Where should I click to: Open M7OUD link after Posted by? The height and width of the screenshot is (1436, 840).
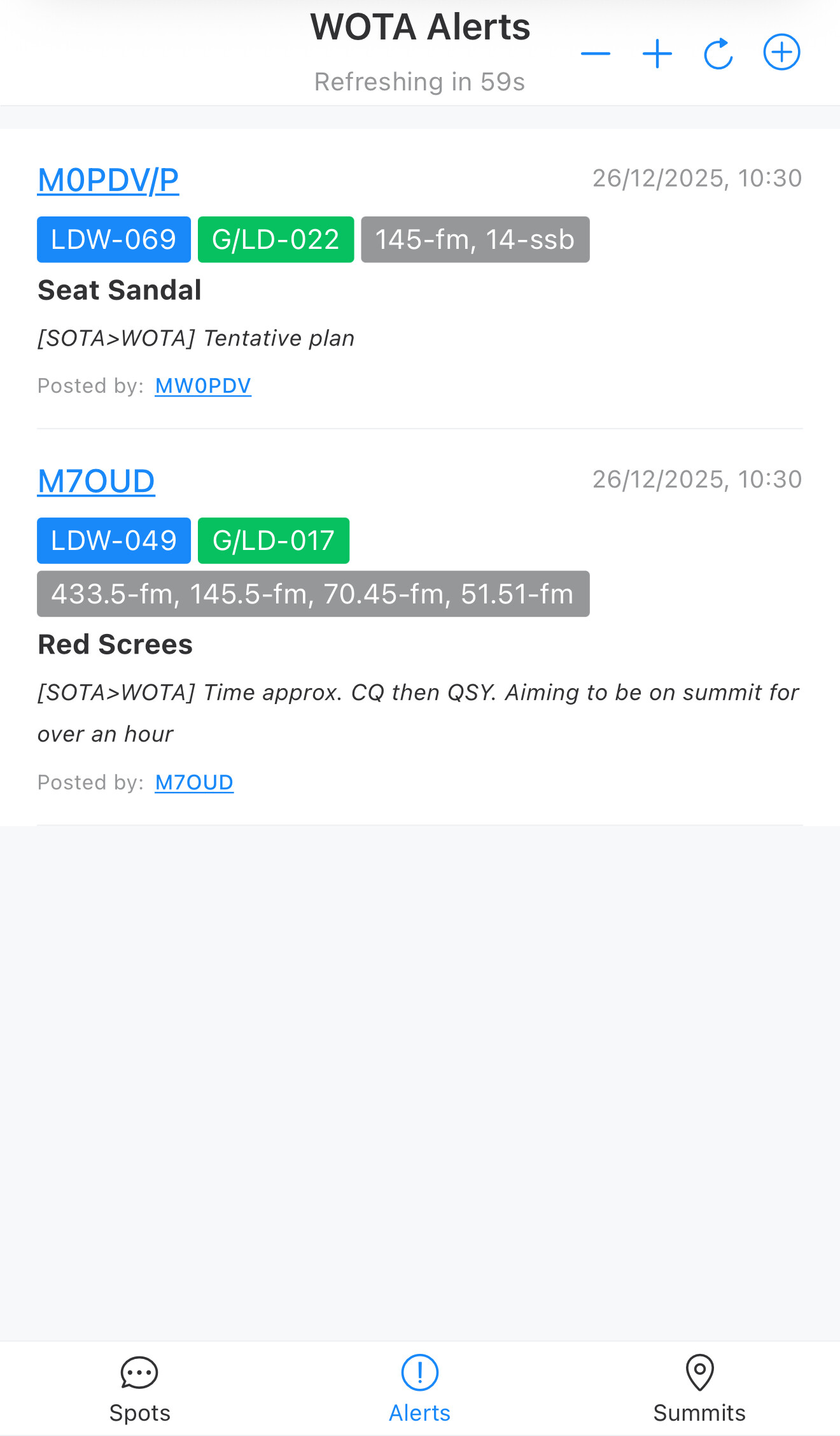[x=194, y=782]
